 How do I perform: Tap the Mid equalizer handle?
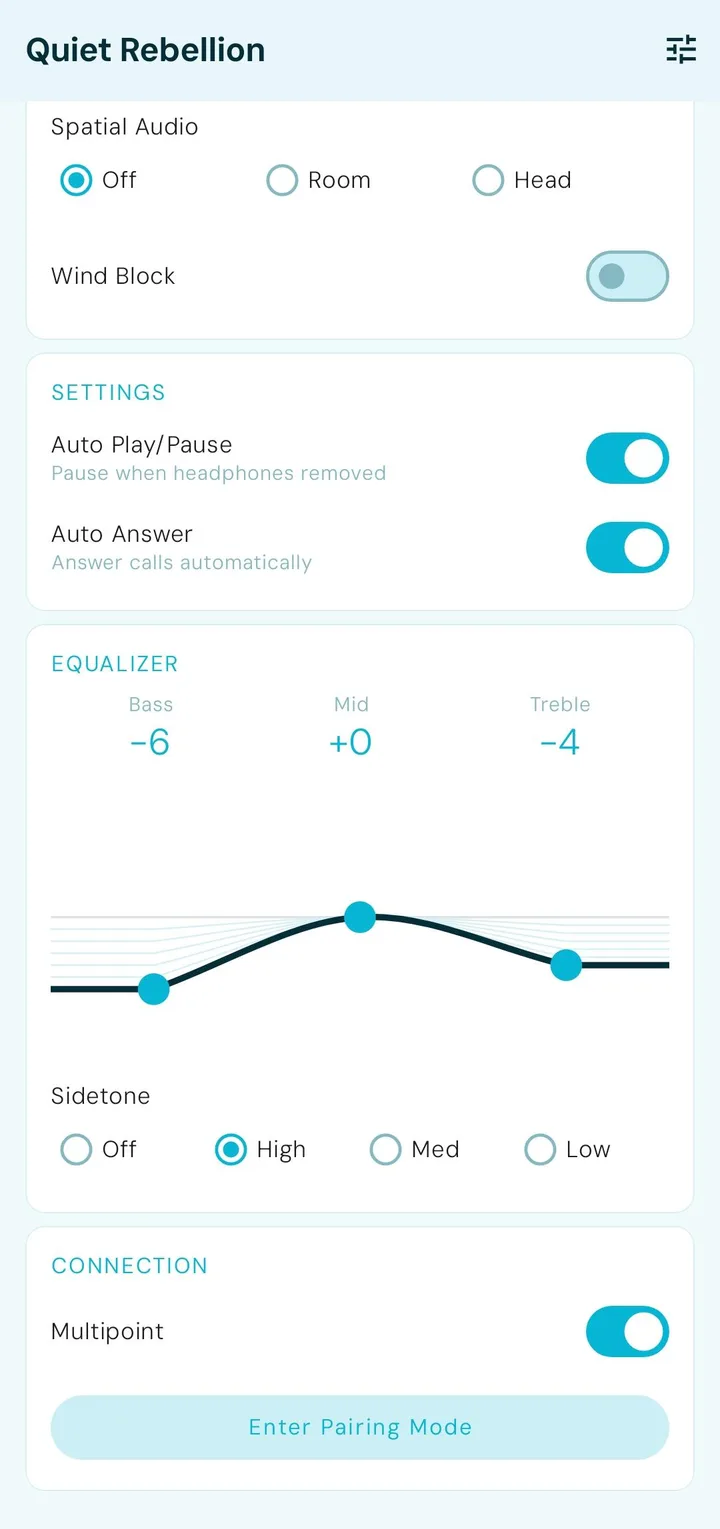pyautogui.click(x=360, y=916)
